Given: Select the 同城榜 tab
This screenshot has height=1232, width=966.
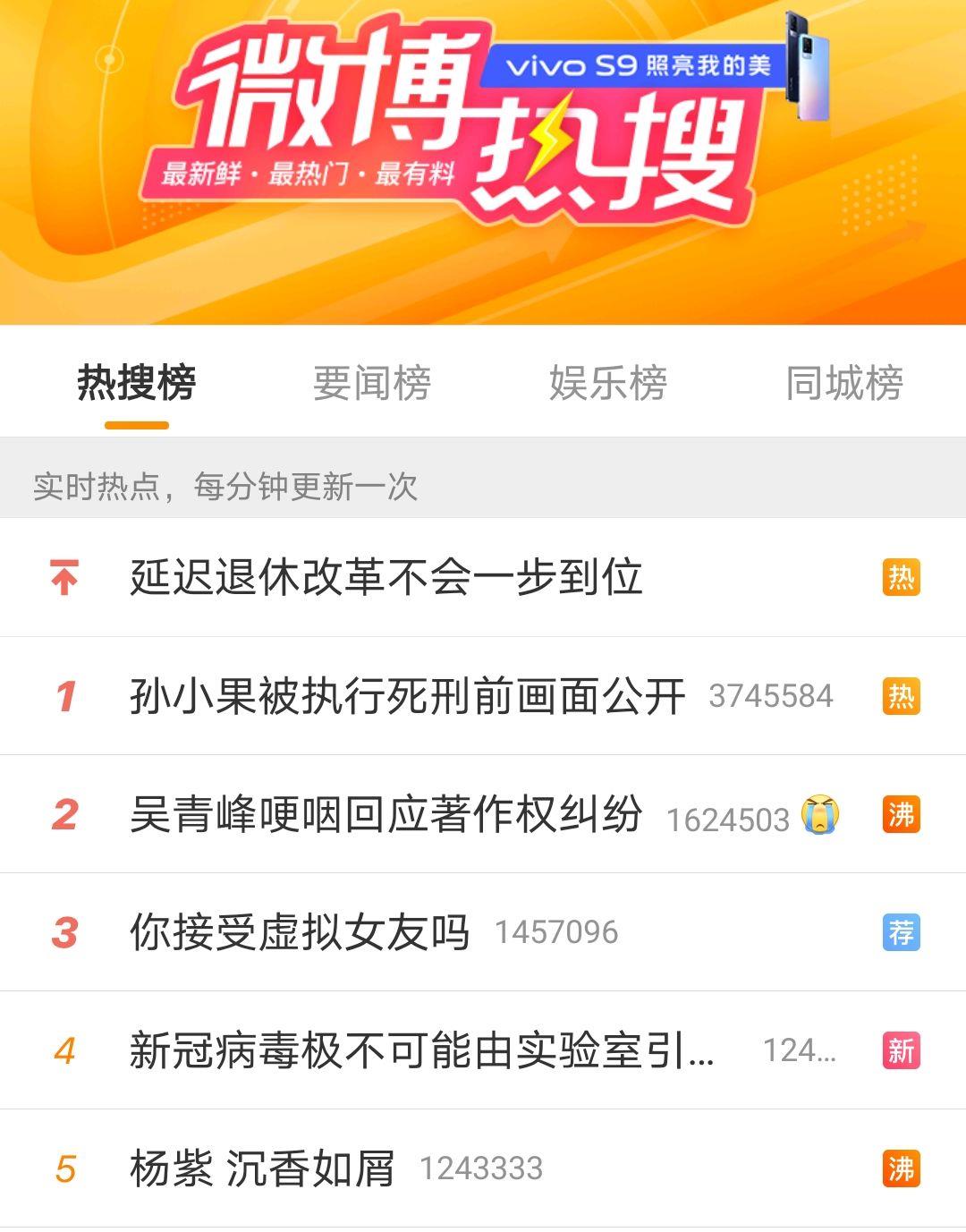Looking at the screenshot, I should (x=843, y=383).
